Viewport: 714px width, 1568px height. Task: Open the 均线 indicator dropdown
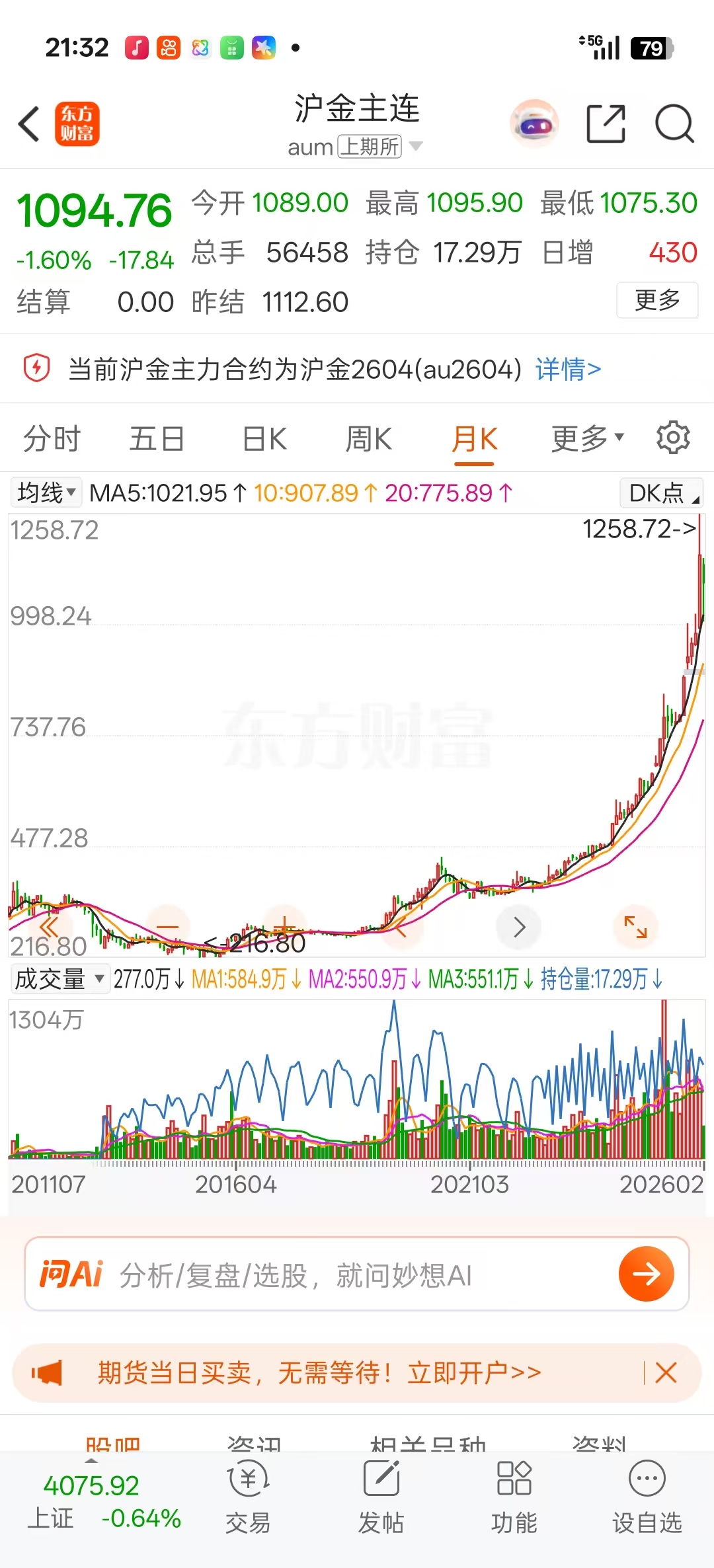coord(46,493)
